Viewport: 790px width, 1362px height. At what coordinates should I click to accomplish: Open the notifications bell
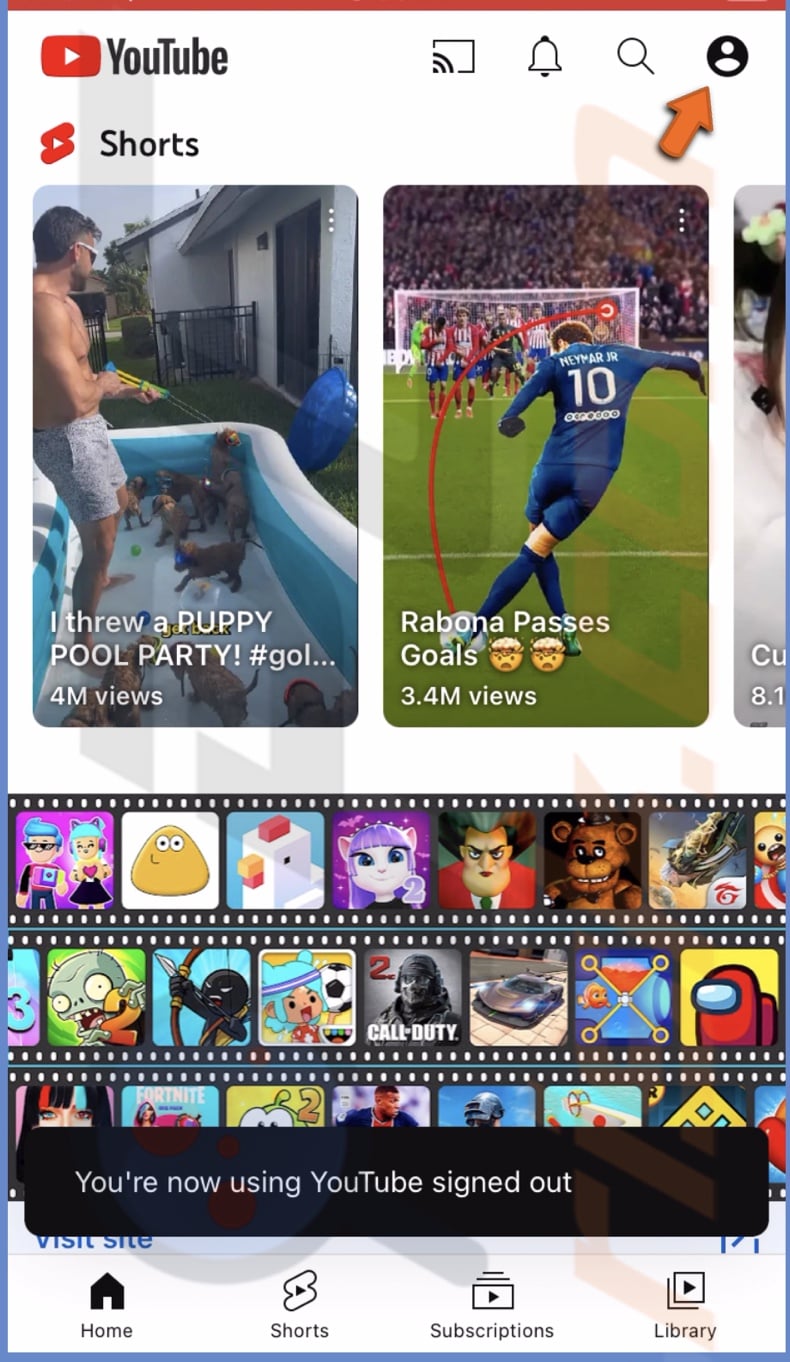pos(545,57)
